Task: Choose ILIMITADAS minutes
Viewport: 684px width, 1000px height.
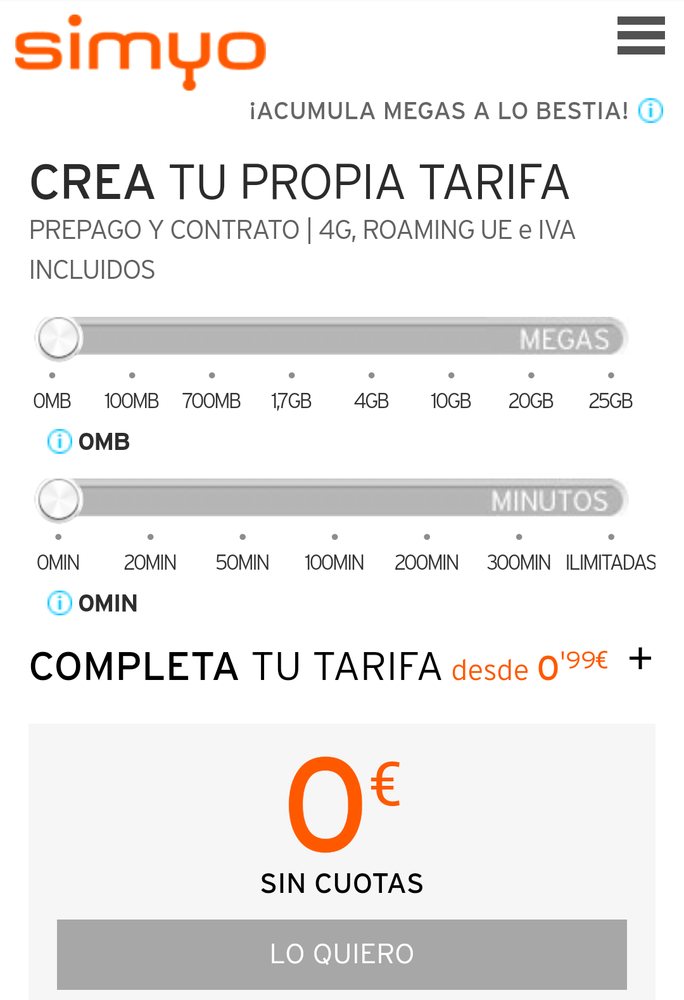Action: click(x=610, y=538)
